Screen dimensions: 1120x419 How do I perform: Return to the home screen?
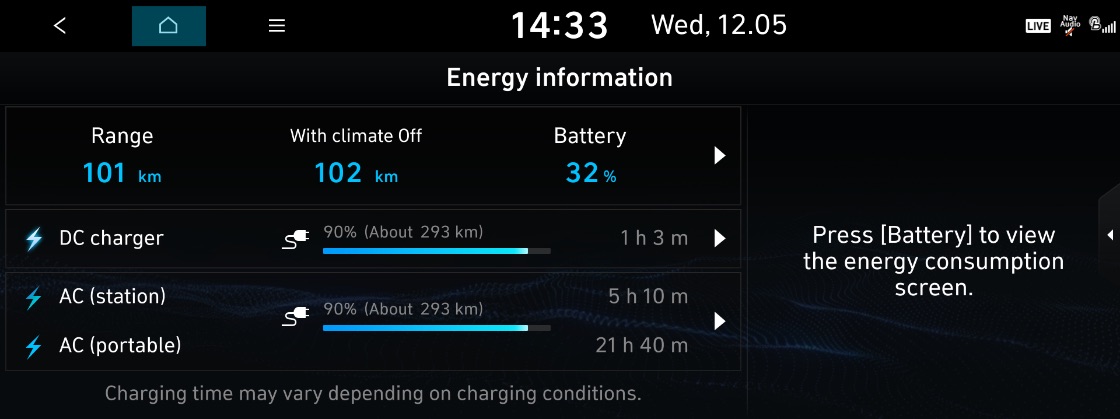(x=168, y=26)
